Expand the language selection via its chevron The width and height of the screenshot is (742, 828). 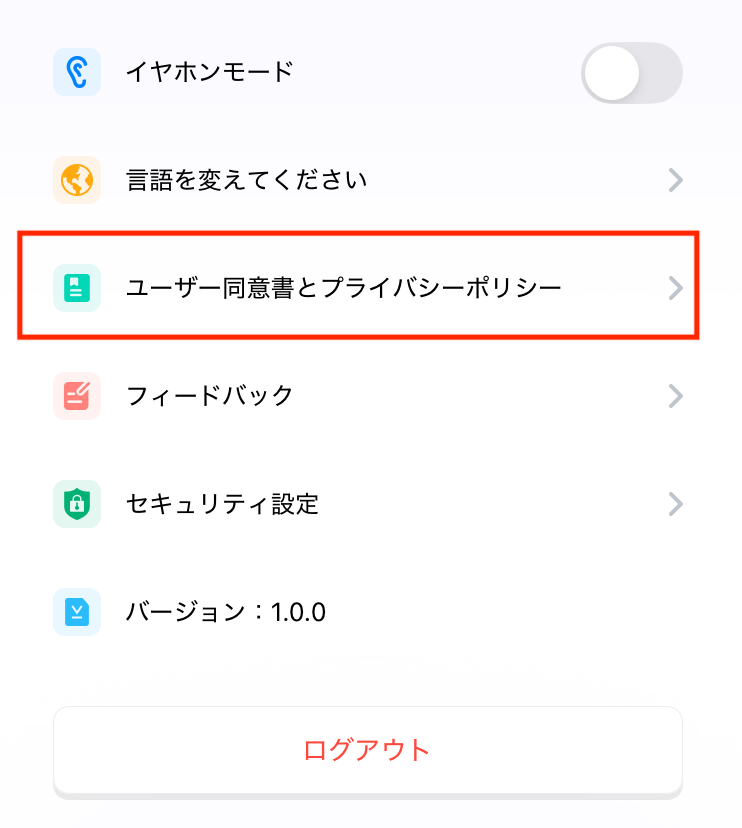click(x=676, y=180)
